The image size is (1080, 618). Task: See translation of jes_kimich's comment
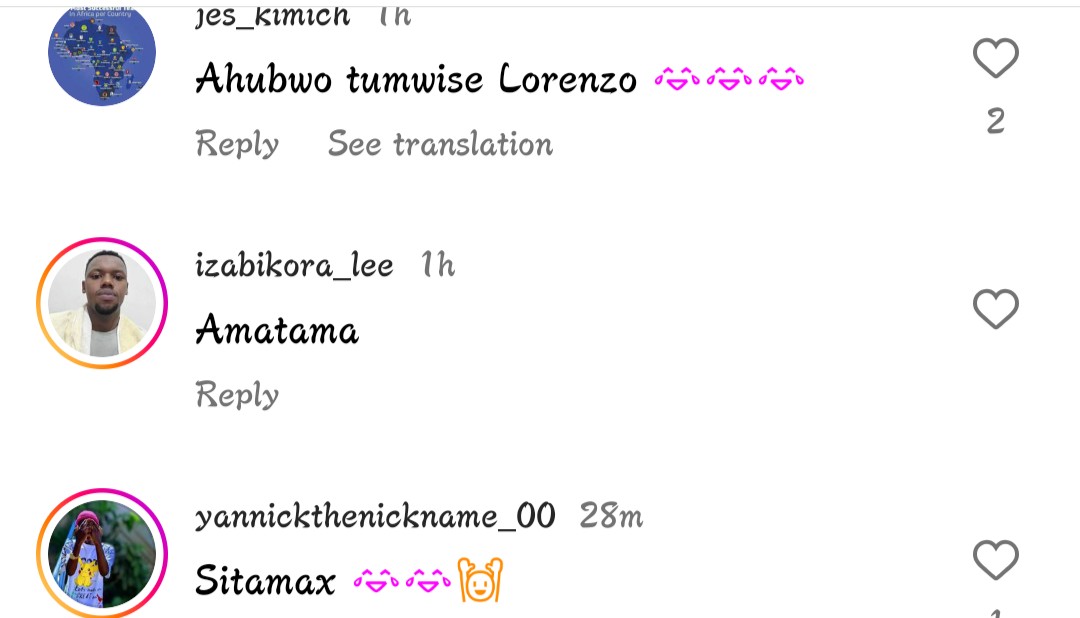tap(440, 144)
